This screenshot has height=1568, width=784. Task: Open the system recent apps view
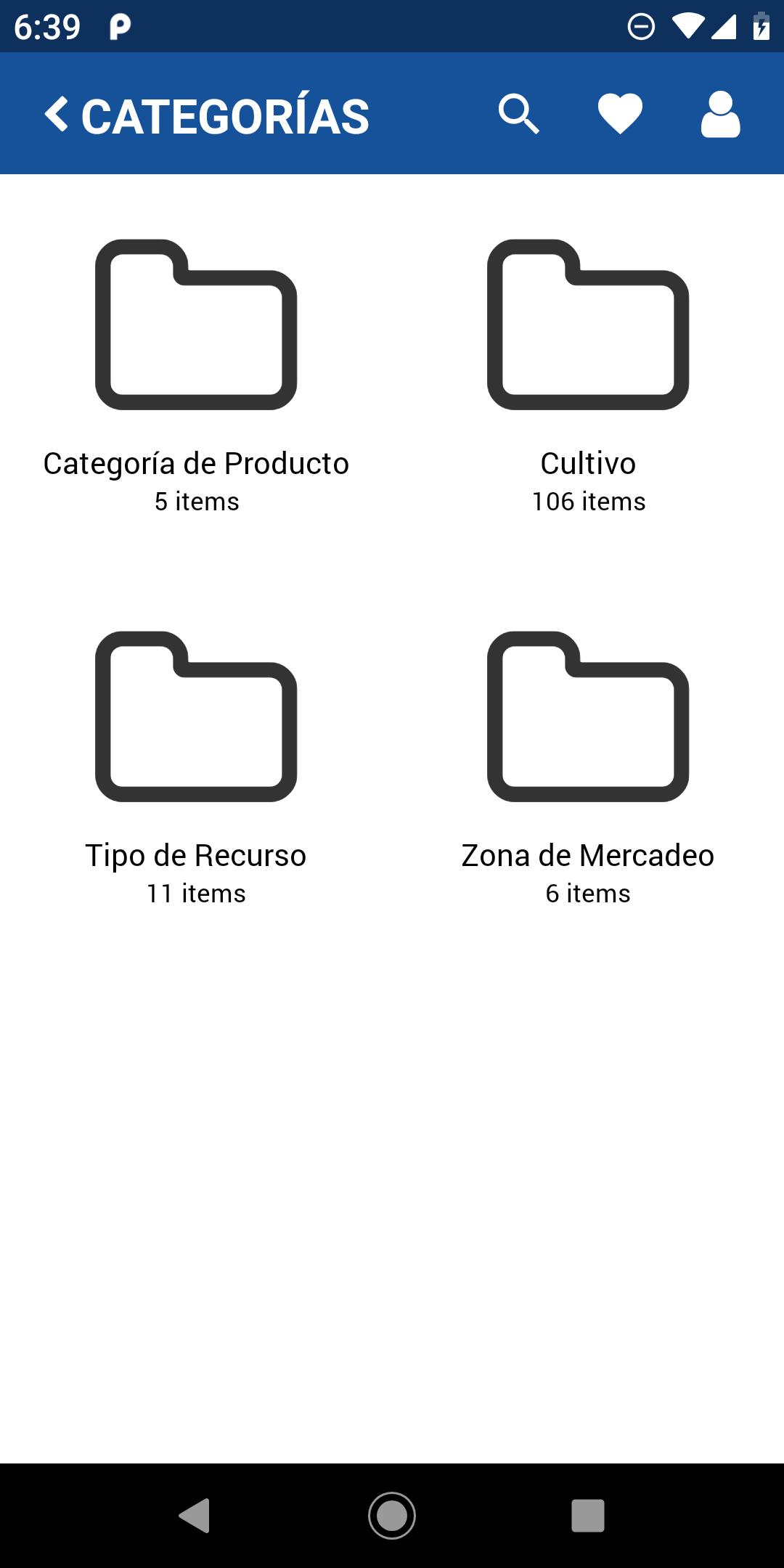coord(588,1516)
